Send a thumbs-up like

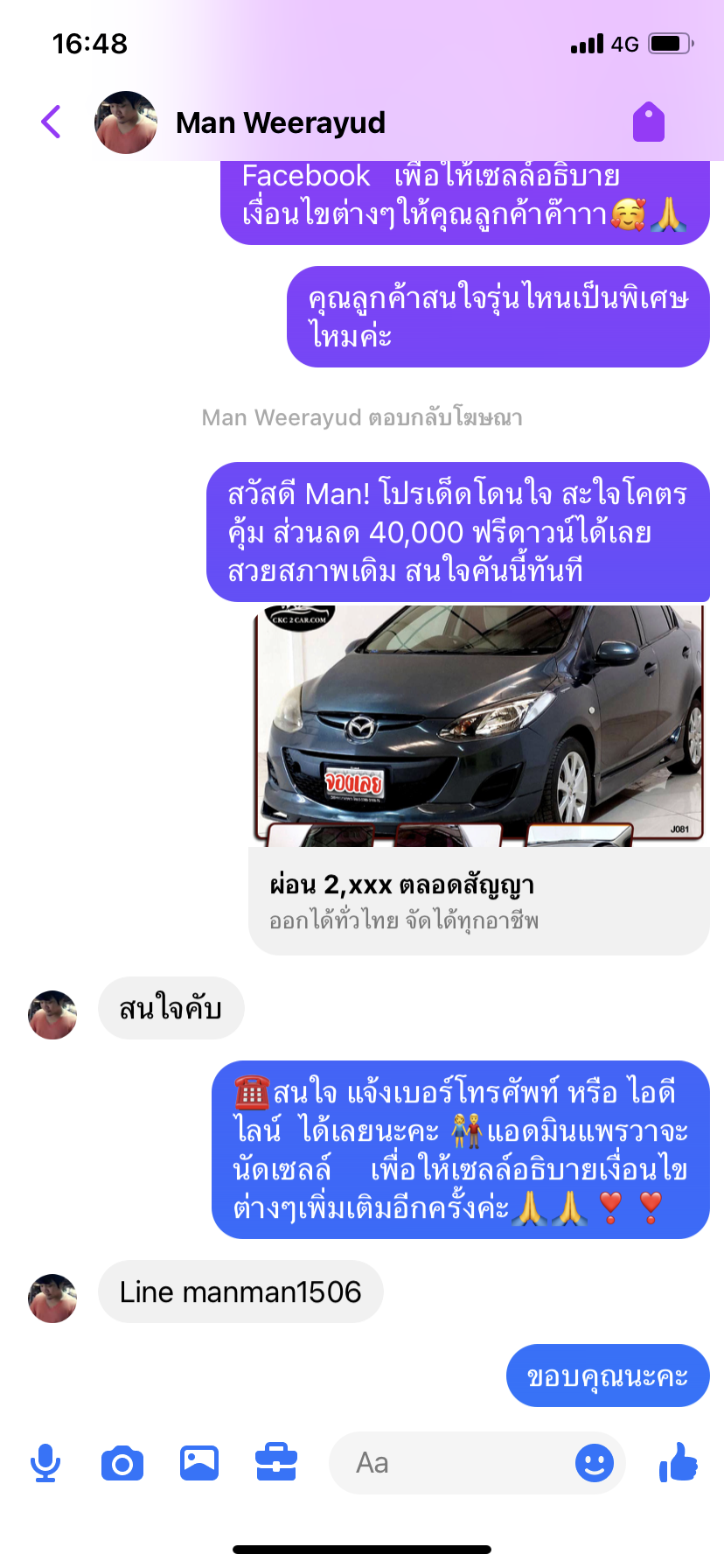click(679, 1462)
